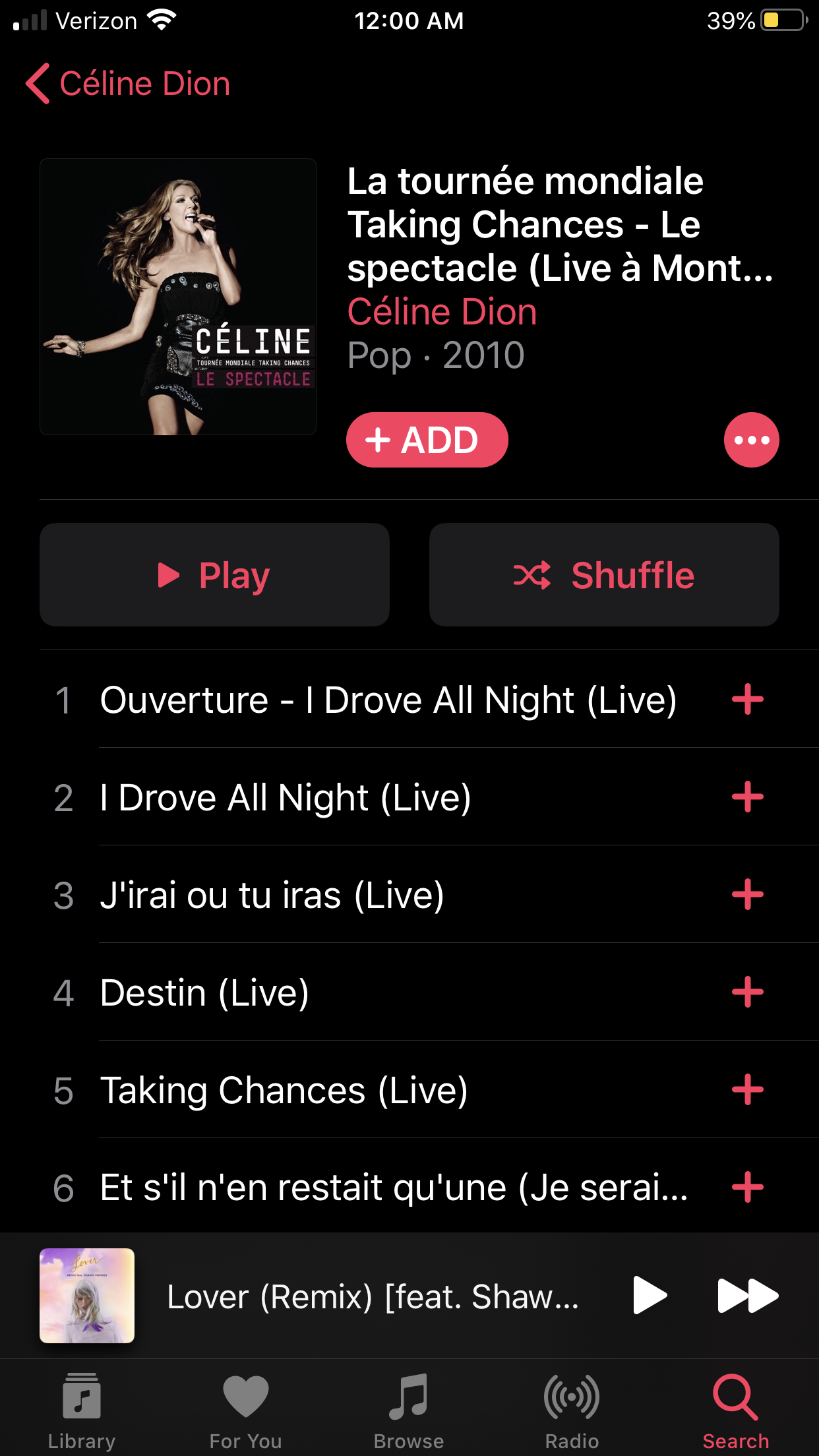This screenshot has width=819, height=1456.
Task: Play the song Destin (Live)
Action: click(204, 992)
